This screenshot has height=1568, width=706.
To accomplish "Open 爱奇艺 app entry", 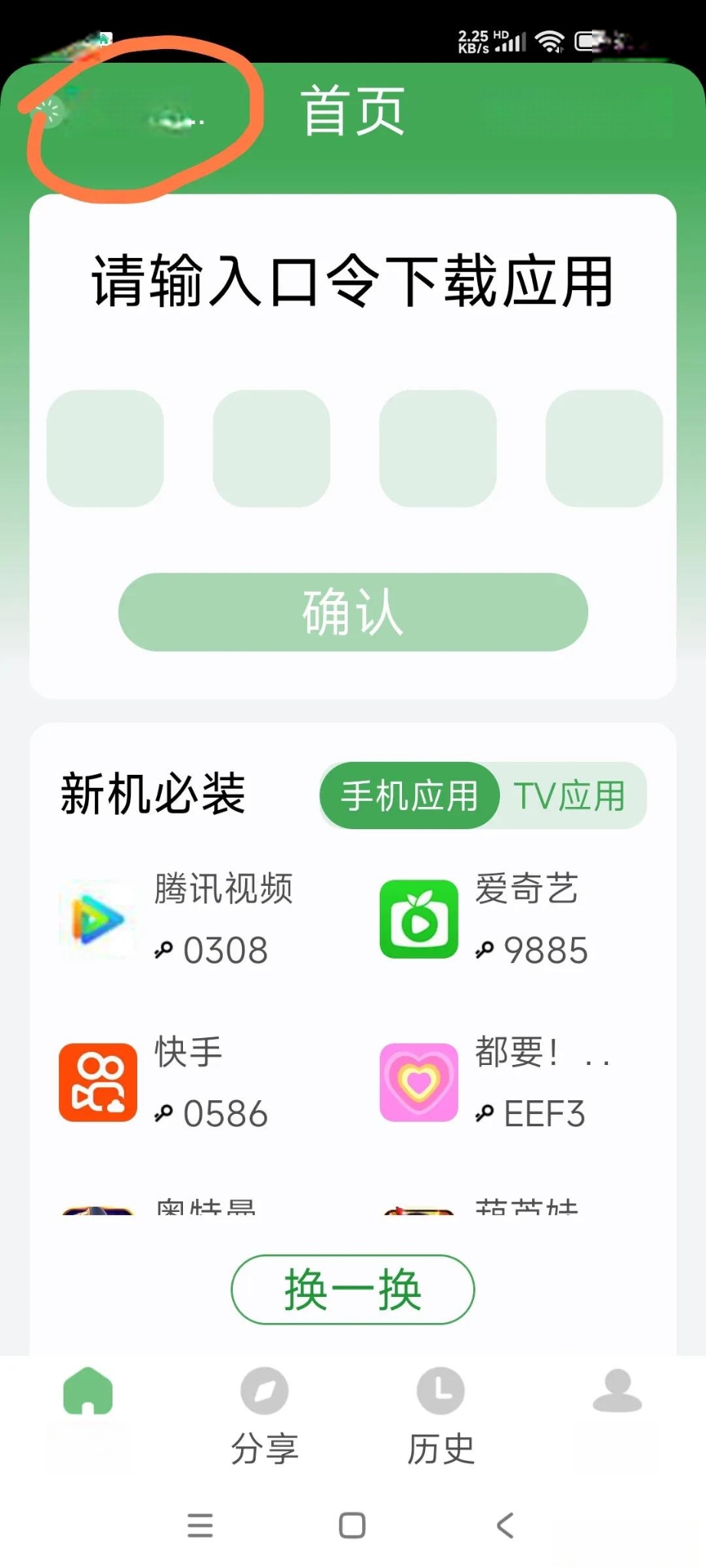I will tap(485, 920).
